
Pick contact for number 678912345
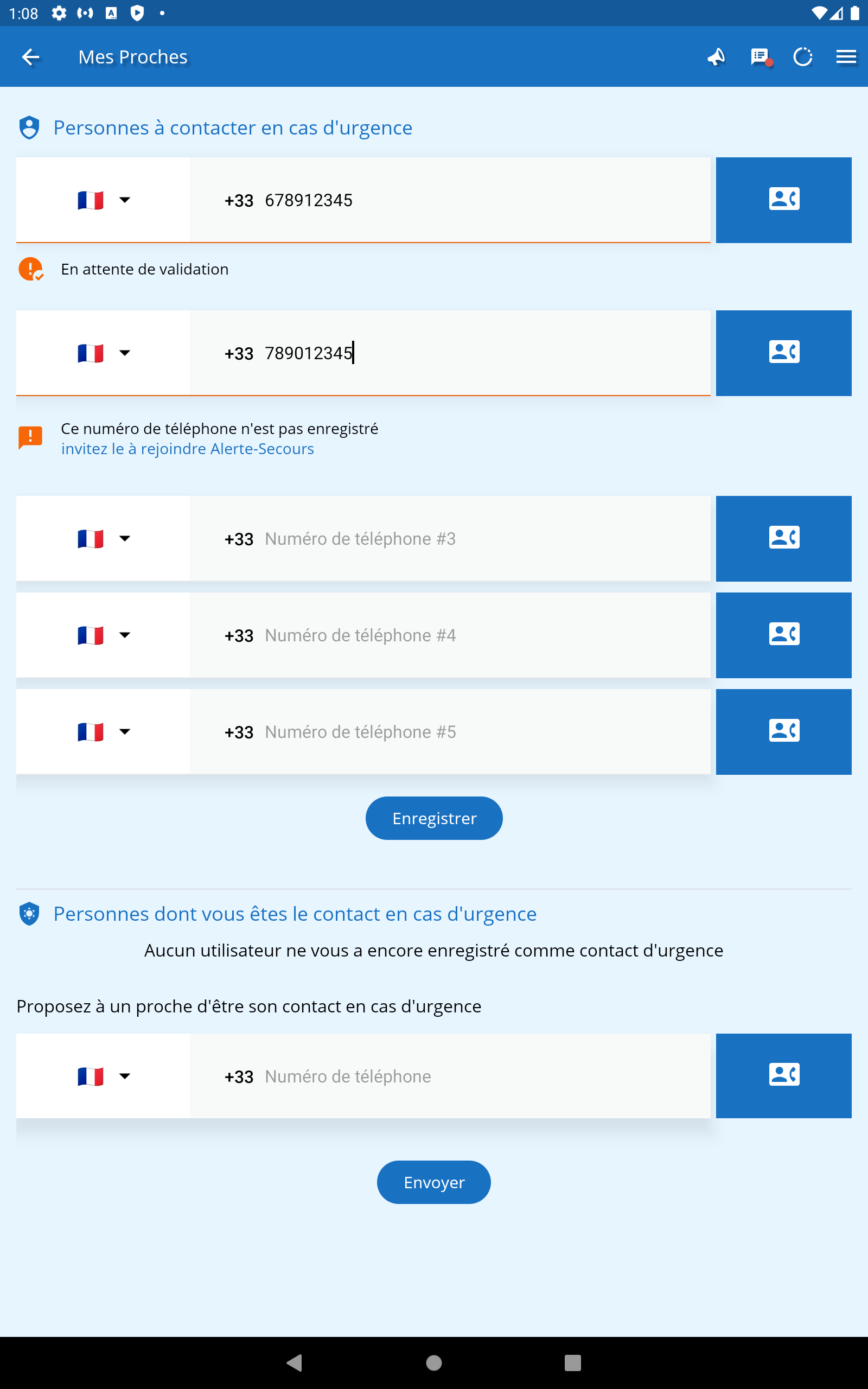[x=783, y=200]
